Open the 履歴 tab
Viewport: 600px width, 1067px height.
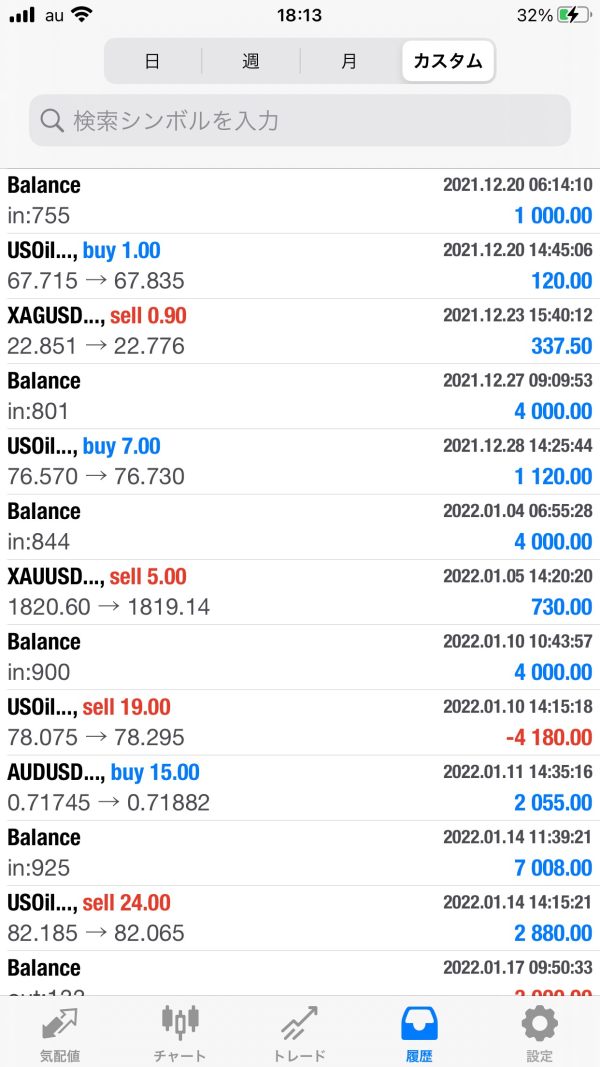[420, 1032]
